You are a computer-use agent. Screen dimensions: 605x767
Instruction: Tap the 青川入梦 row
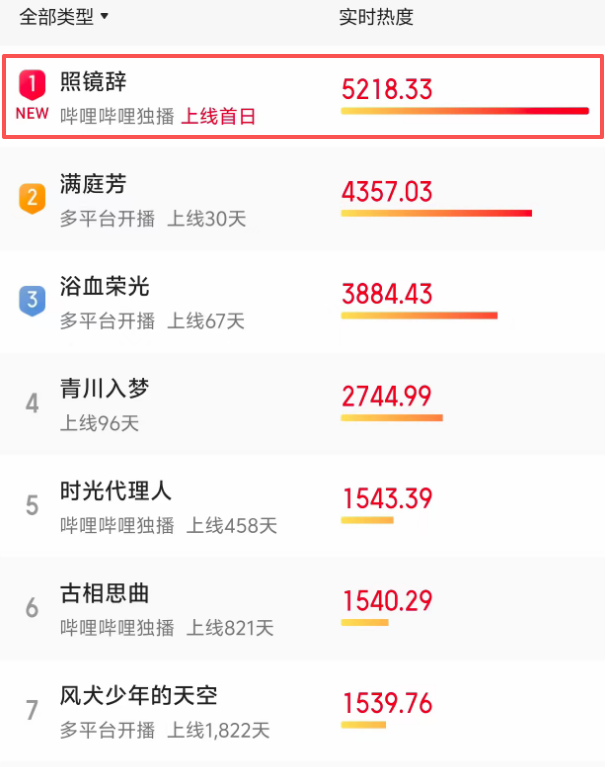click(104, 389)
